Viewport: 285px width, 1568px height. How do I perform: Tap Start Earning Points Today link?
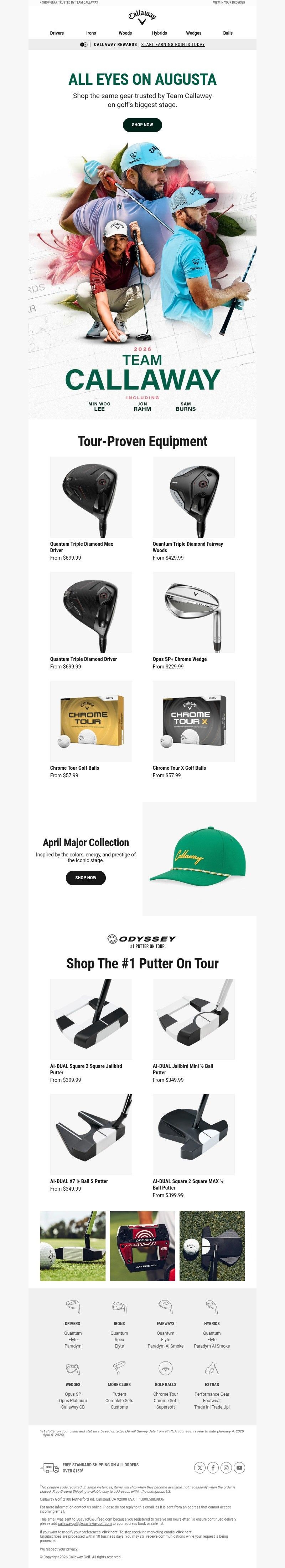(172, 45)
